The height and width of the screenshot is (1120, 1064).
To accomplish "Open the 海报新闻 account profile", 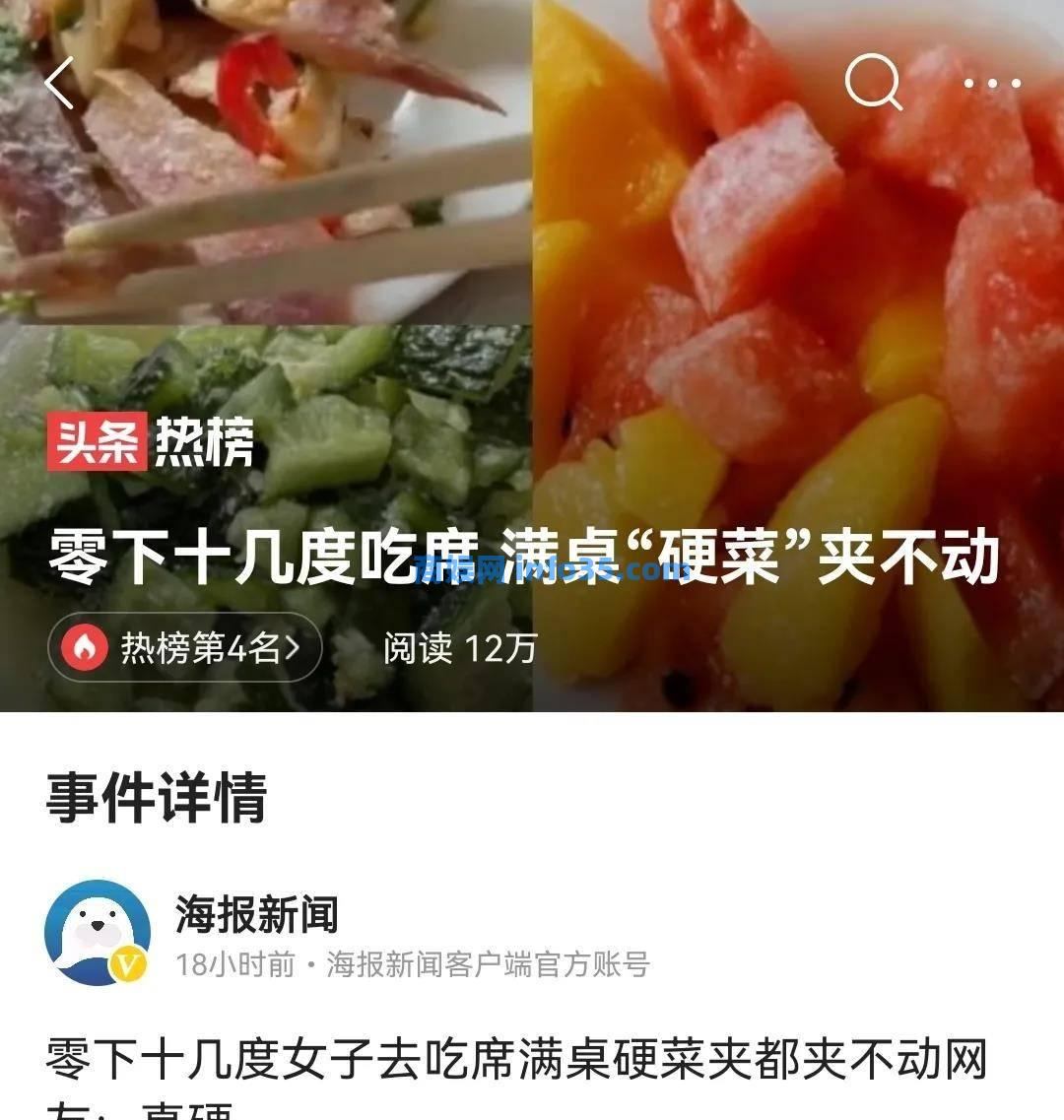I will coord(256,914).
